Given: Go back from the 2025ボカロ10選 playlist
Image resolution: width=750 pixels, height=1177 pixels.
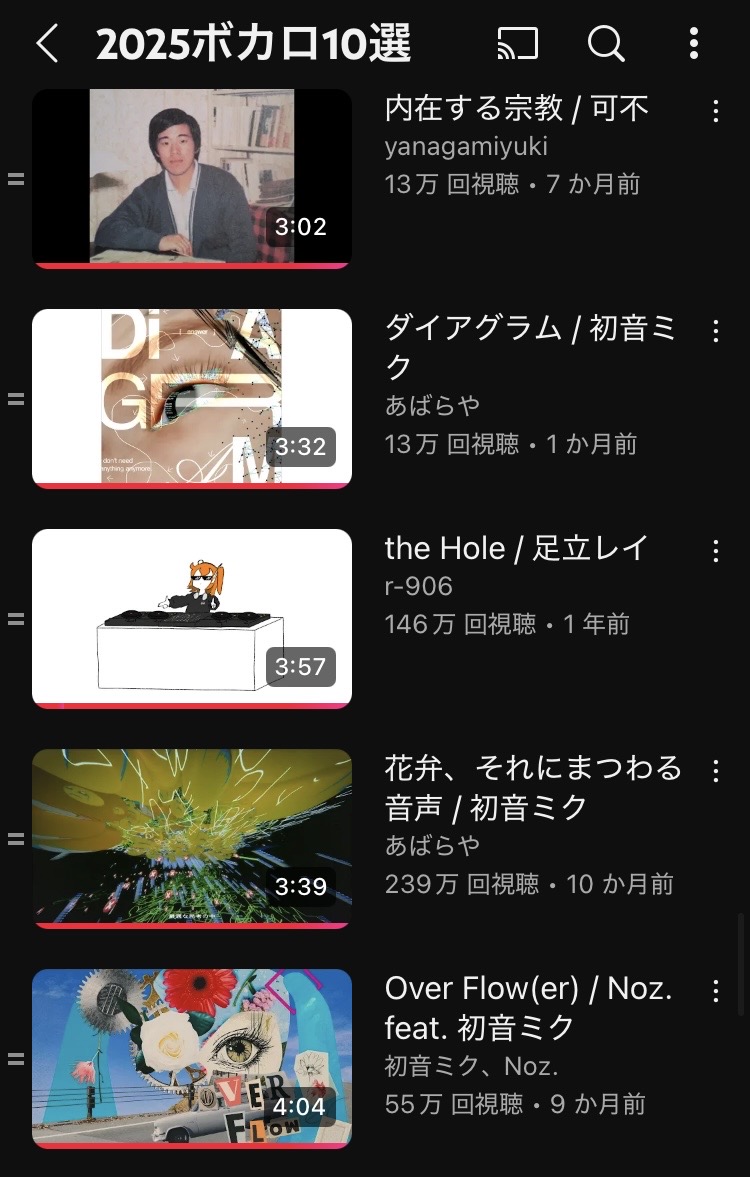Looking at the screenshot, I should [x=47, y=44].
